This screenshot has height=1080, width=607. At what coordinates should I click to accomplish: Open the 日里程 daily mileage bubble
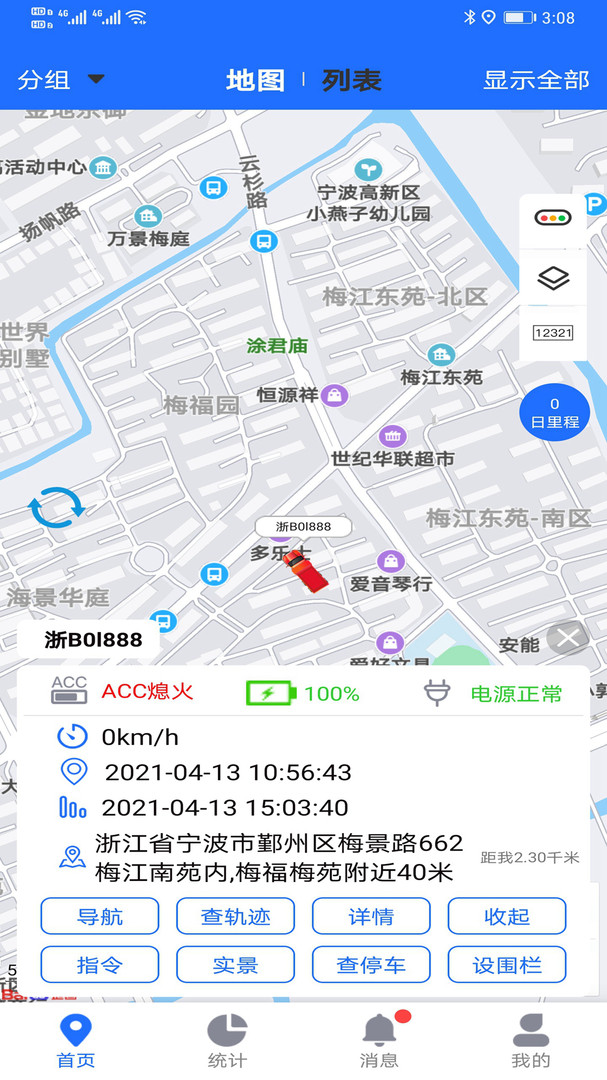(x=554, y=413)
